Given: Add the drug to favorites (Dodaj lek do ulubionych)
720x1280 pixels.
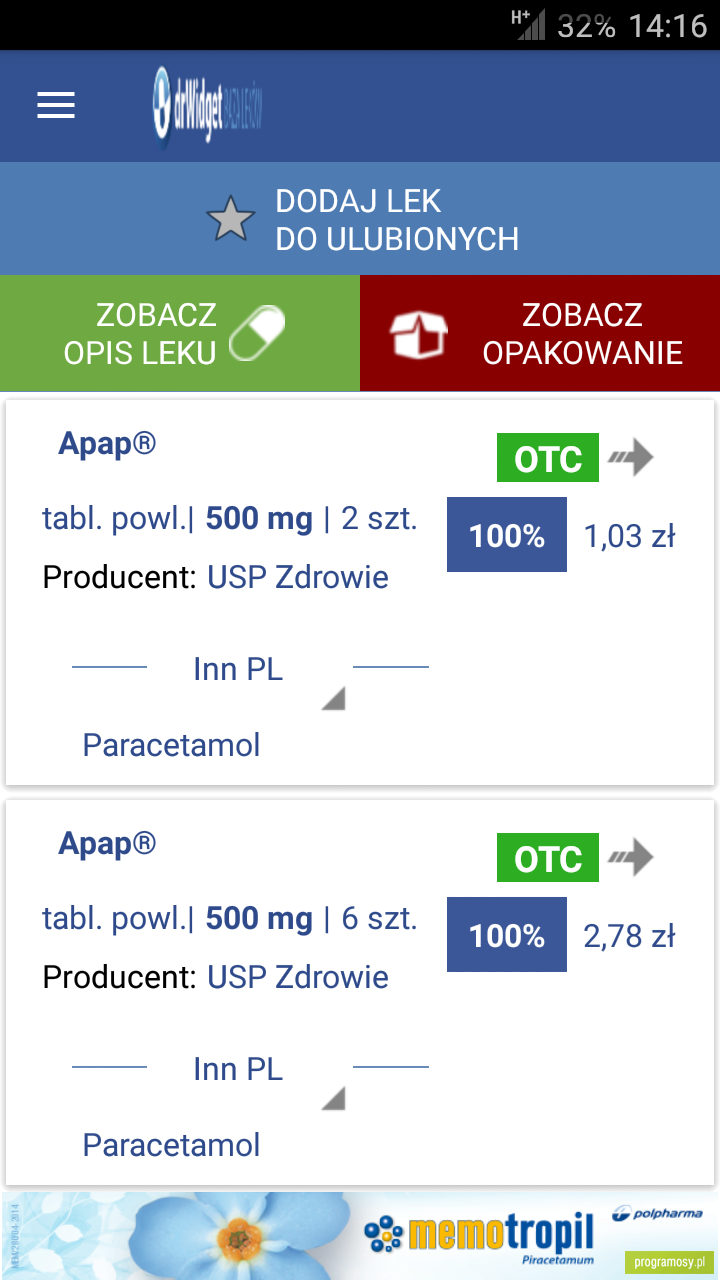Looking at the screenshot, I should pyautogui.click(x=360, y=219).
